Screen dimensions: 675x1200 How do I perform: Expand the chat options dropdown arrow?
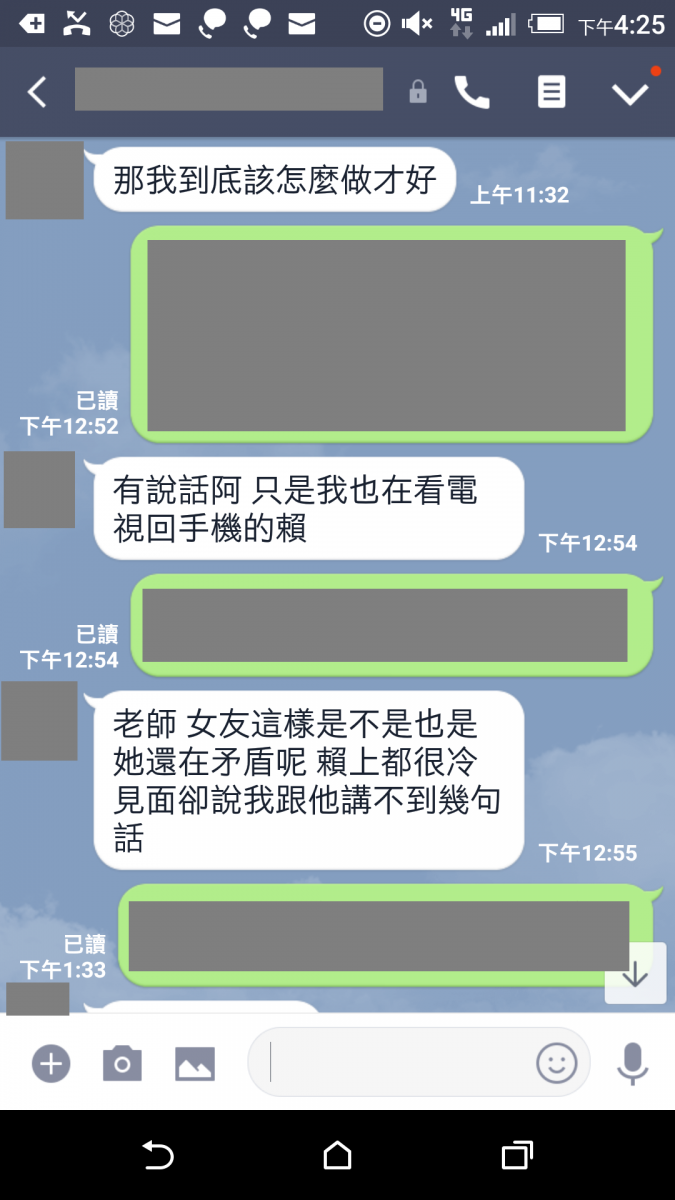coord(630,93)
